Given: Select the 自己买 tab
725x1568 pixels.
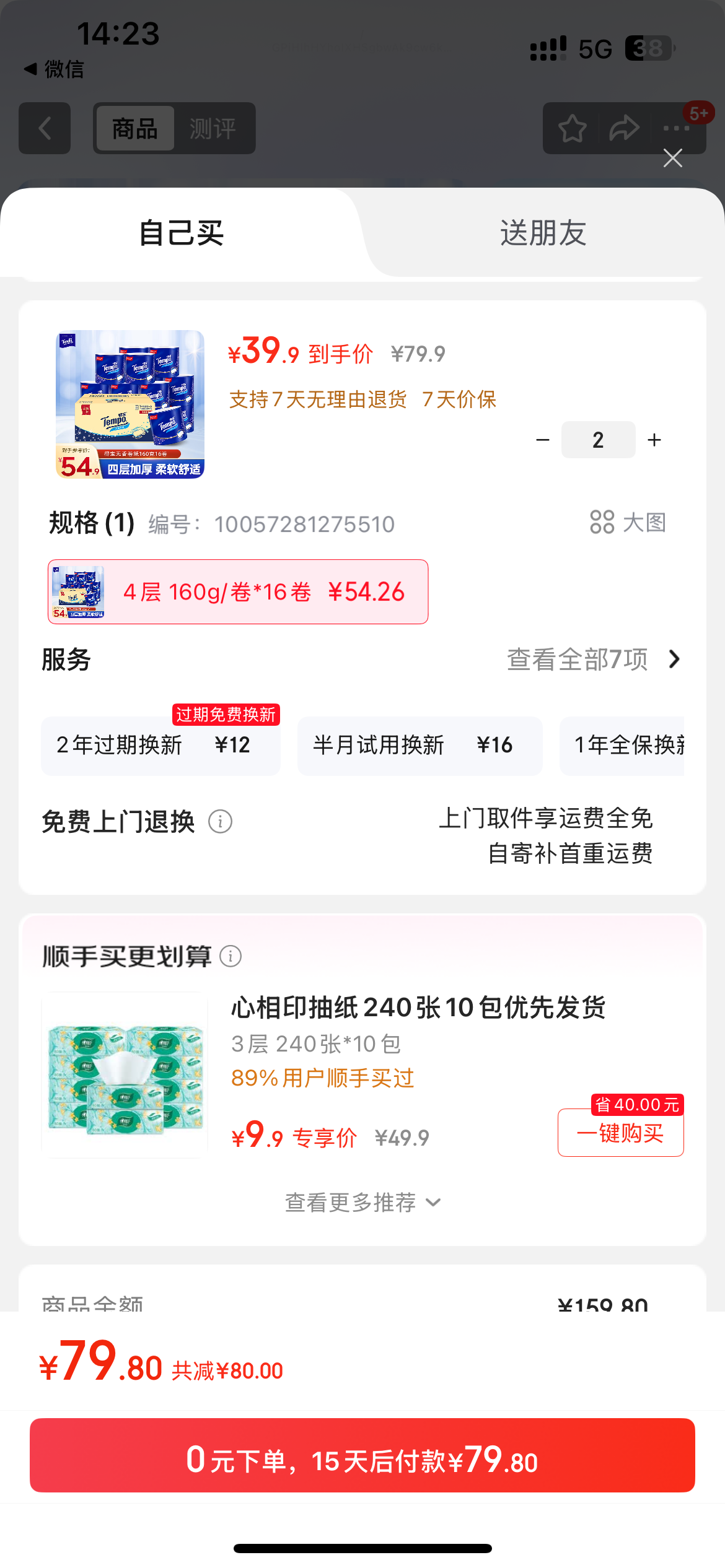Looking at the screenshot, I should (x=181, y=233).
